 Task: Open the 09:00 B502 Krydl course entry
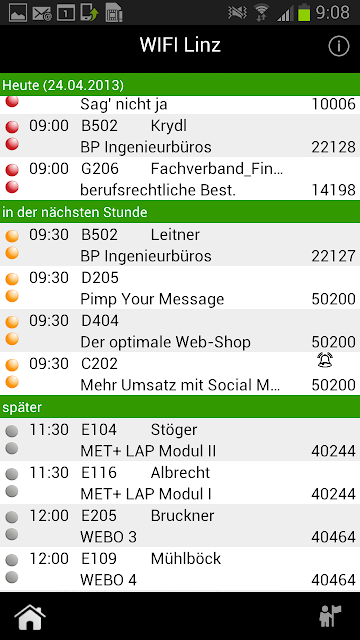click(x=180, y=136)
